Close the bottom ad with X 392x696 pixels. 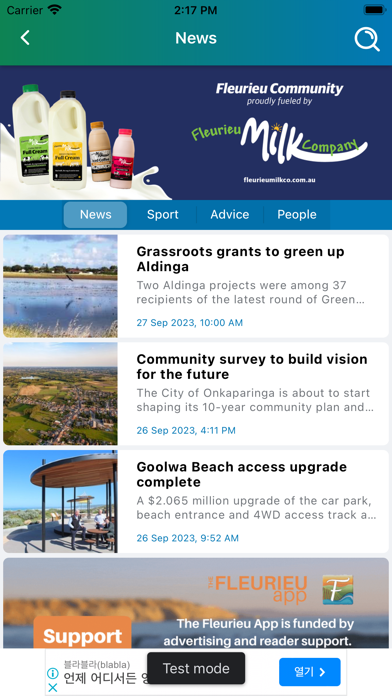(x=52, y=688)
